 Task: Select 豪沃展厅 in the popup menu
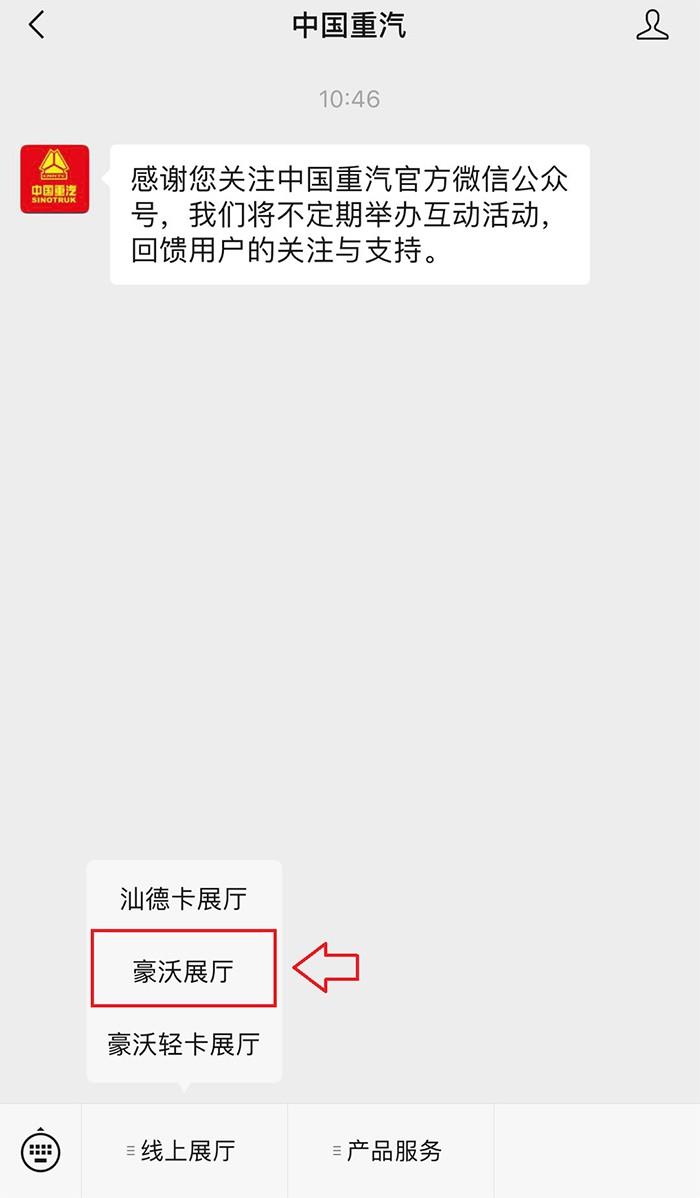(184, 970)
